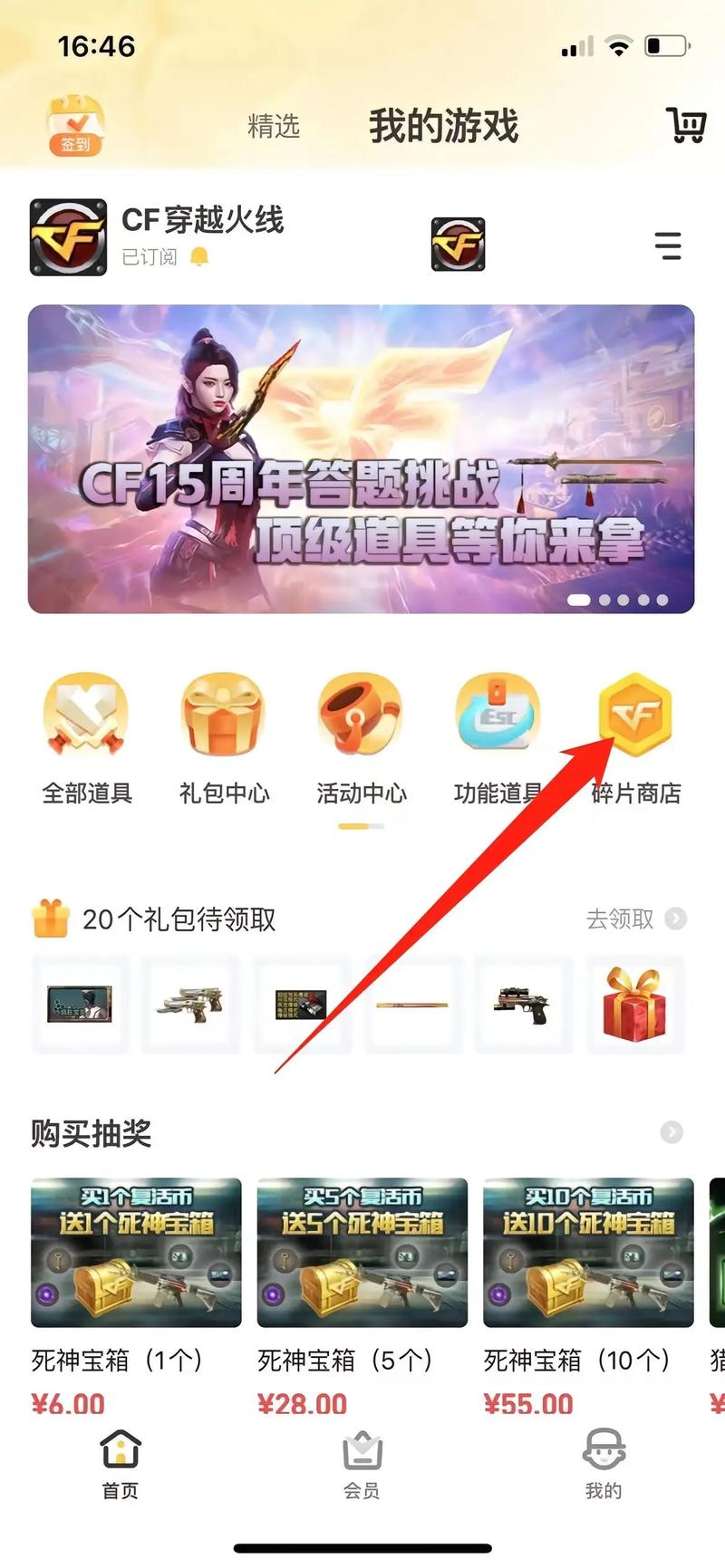The image size is (725, 1568).
Task: Go to the 我的 tab
Action: coord(604,1466)
